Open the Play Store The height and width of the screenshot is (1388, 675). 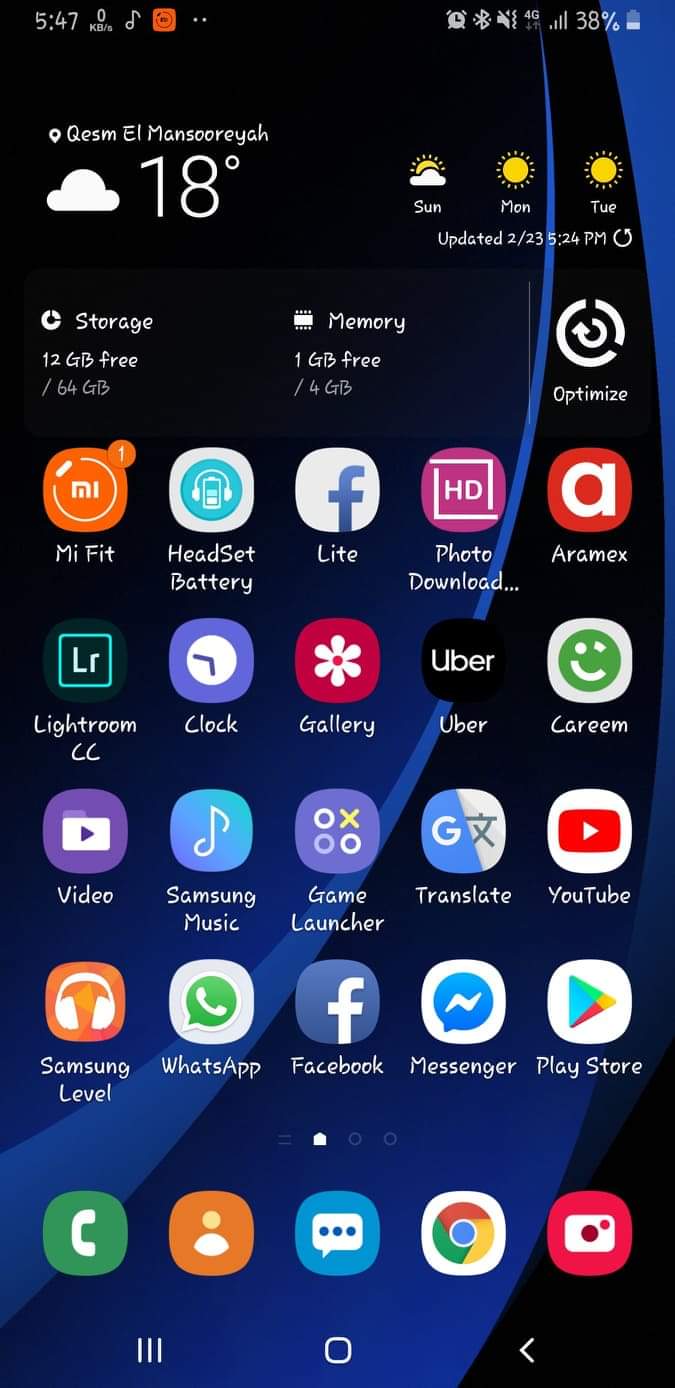point(589,1002)
